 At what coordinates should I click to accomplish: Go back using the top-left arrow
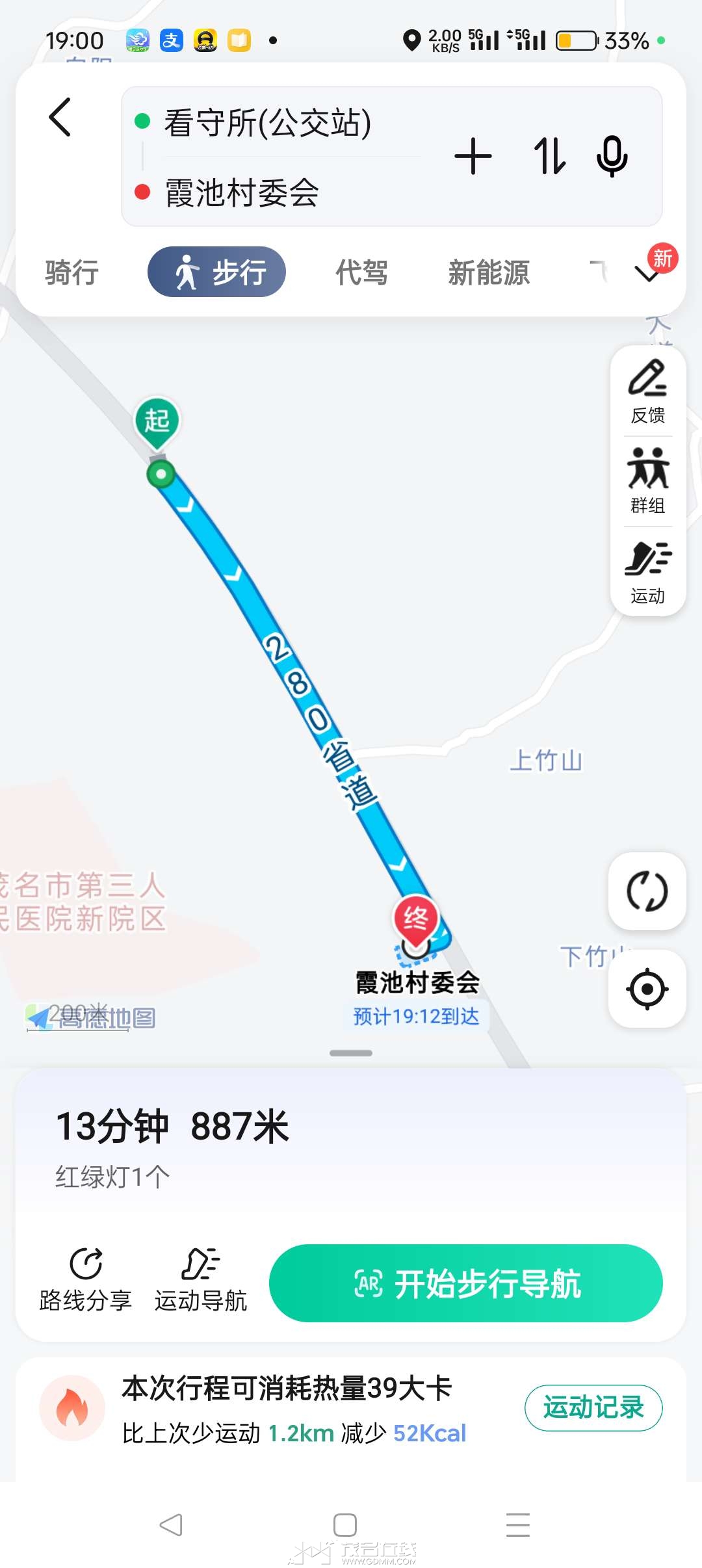[x=60, y=117]
